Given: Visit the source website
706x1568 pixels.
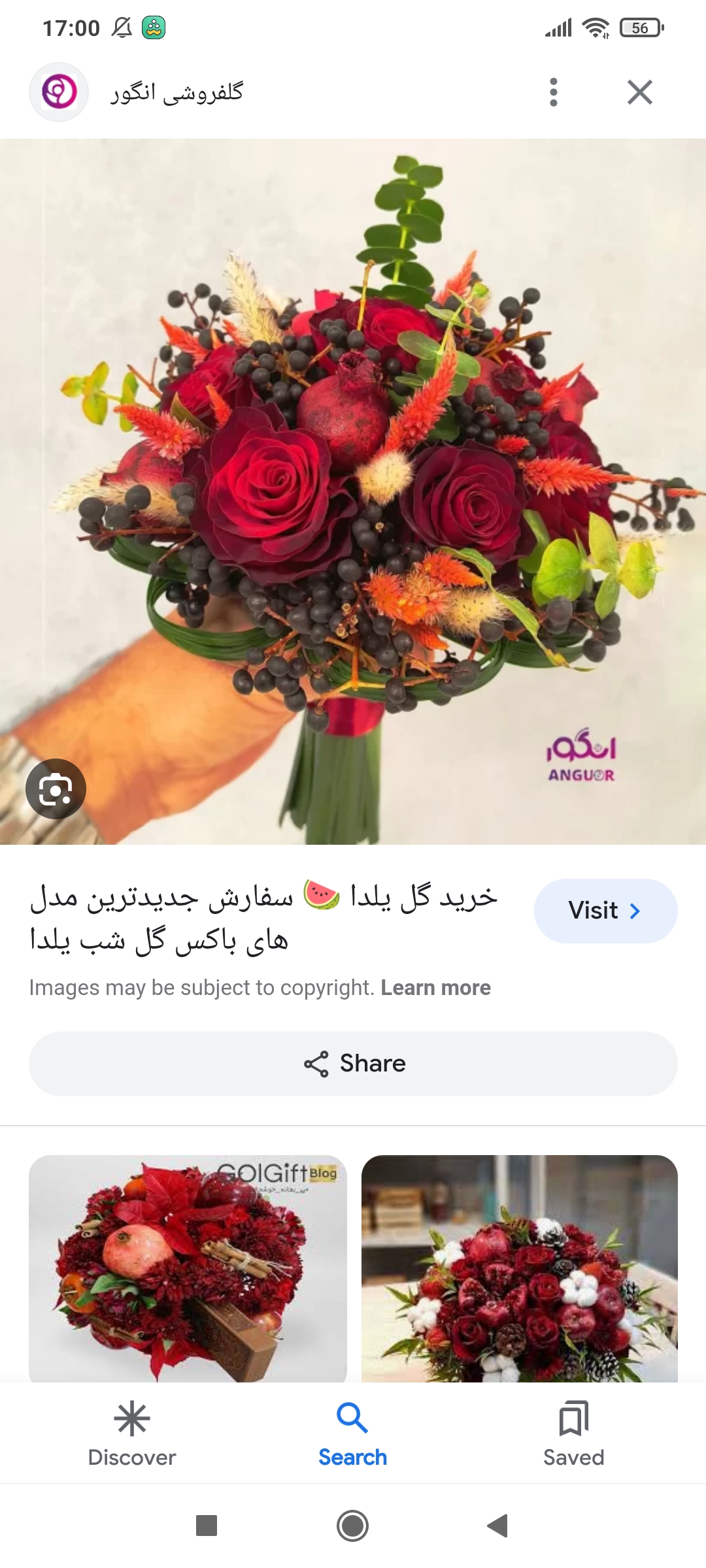Looking at the screenshot, I should (x=605, y=911).
